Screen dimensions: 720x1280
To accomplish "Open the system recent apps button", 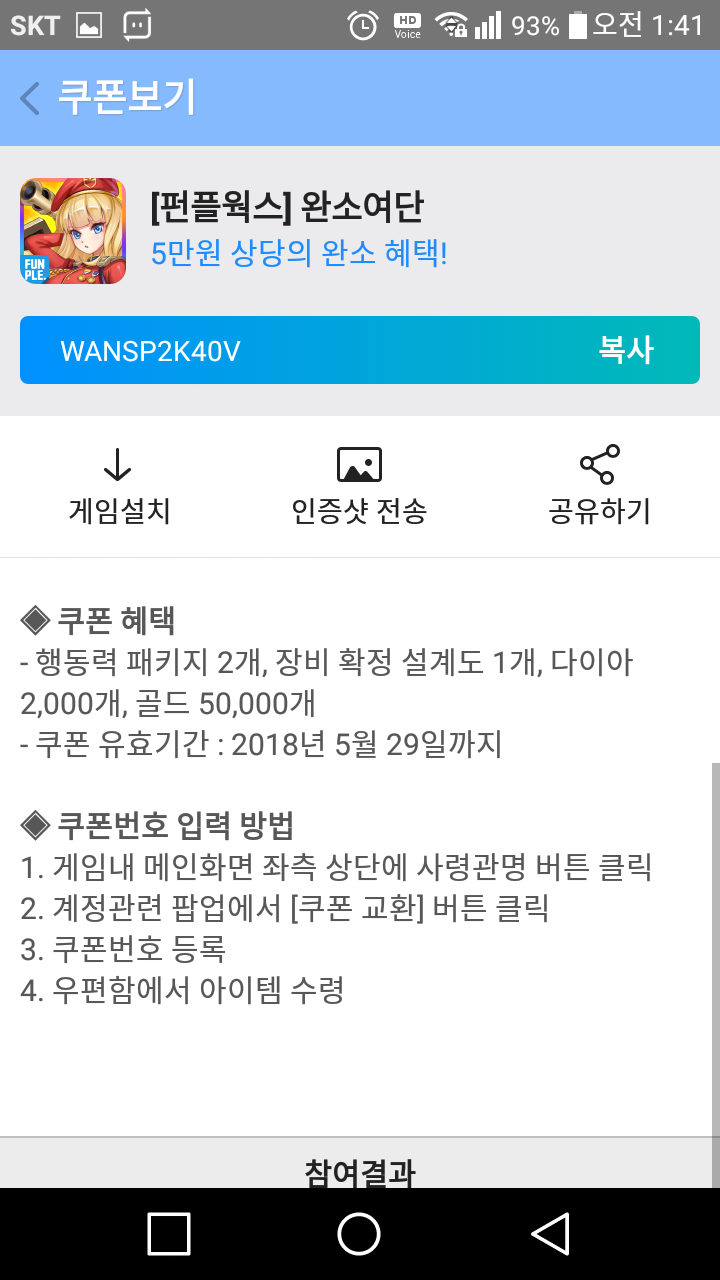I will click(x=168, y=1234).
